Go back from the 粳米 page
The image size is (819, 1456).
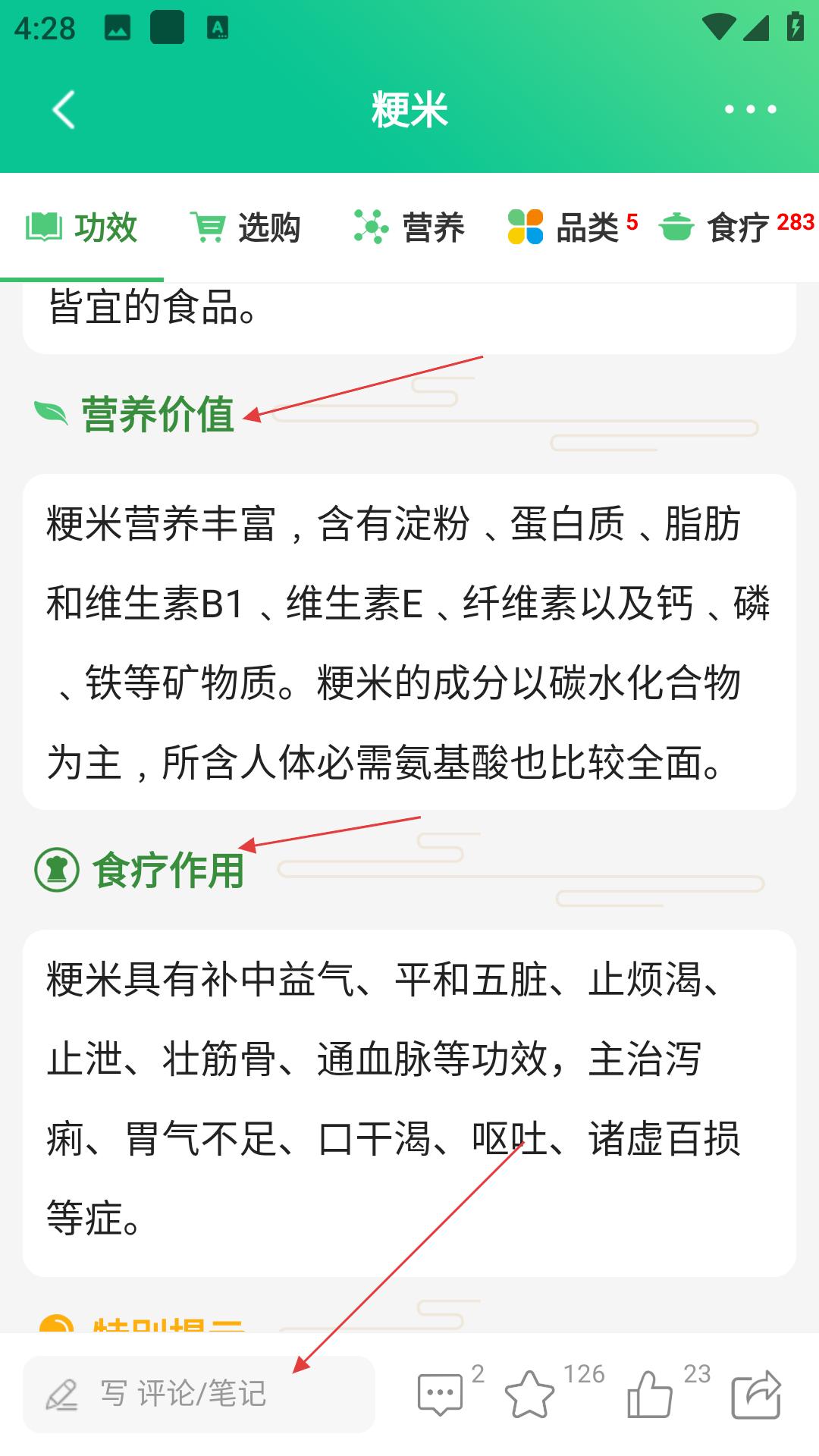(x=64, y=110)
